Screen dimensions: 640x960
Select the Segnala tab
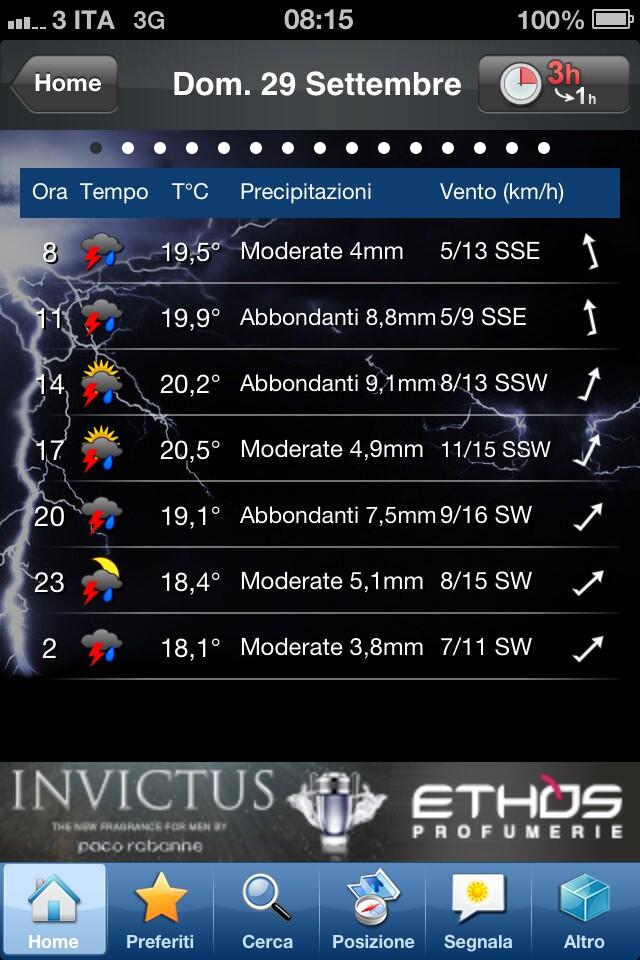[479, 910]
